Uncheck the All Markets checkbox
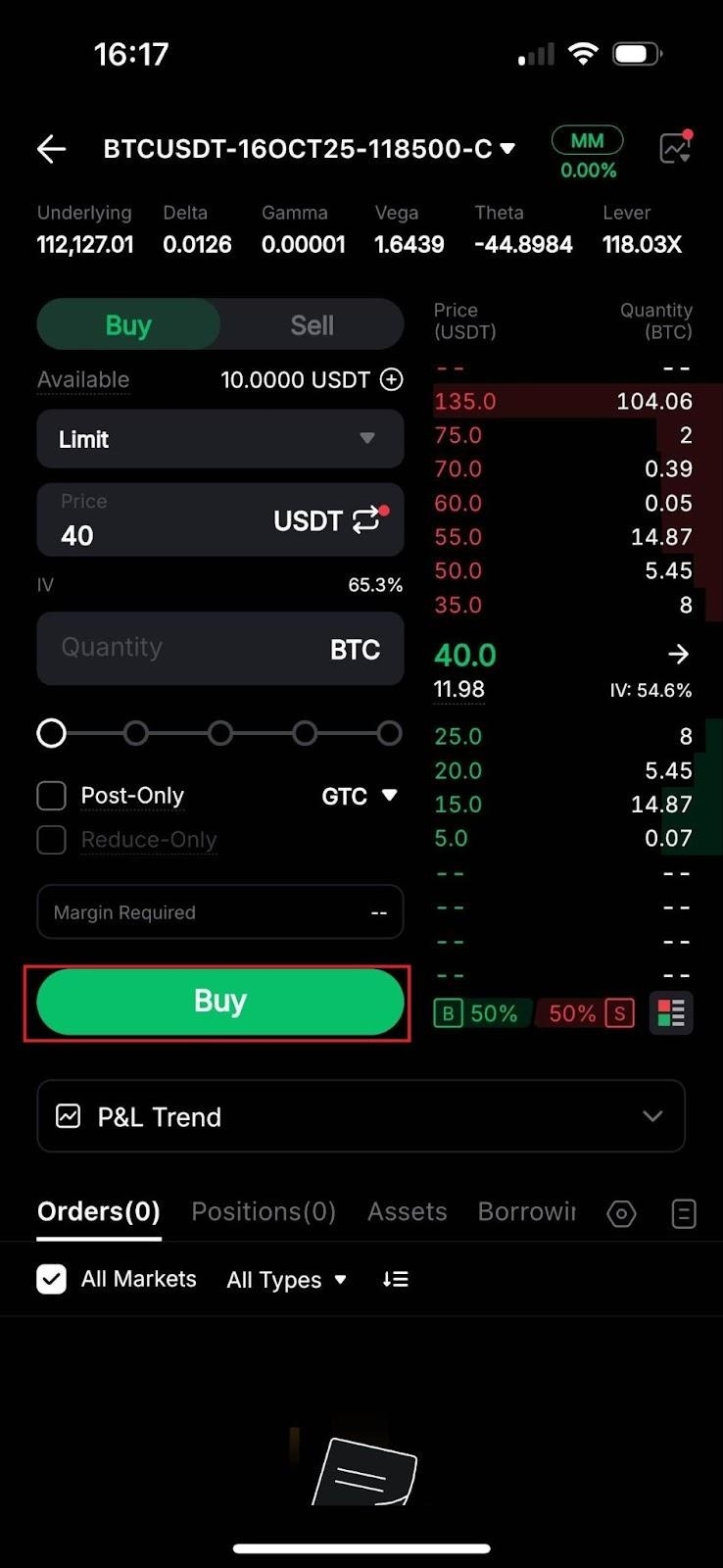Image resolution: width=723 pixels, height=1568 pixels. pyautogui.click(x=51, y=1279)
